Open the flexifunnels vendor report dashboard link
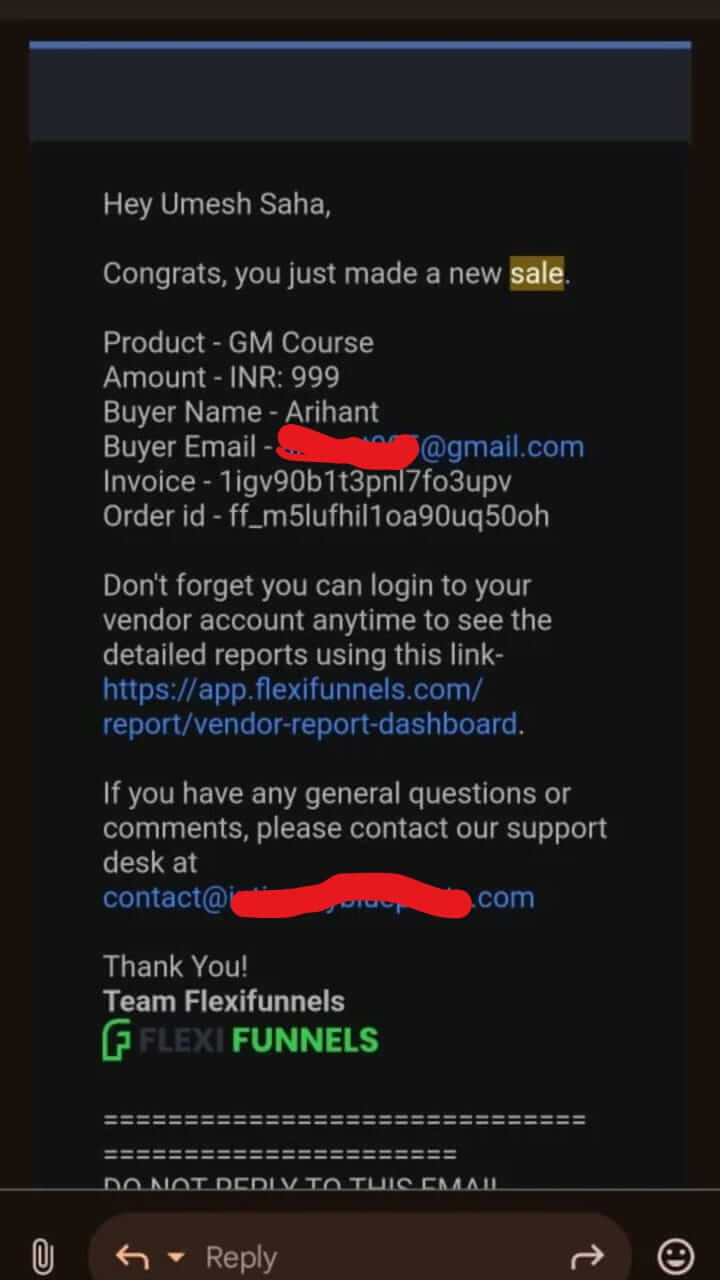 point(310,706)
